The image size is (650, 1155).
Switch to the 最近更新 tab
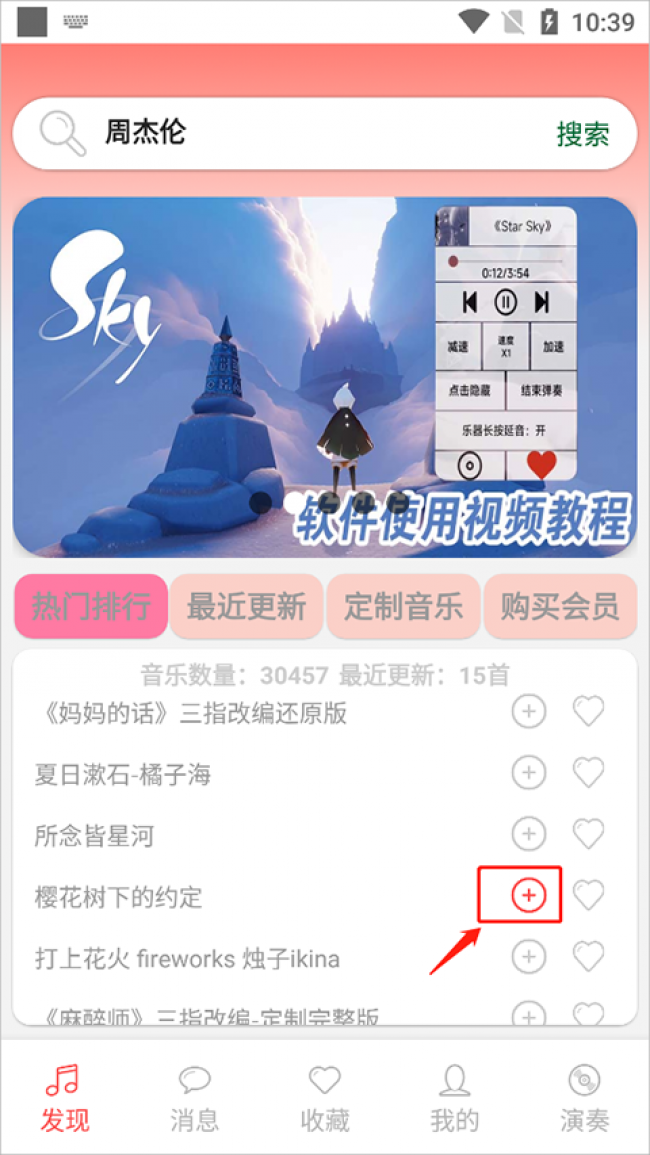pyautogui.click(x=246, y=606)
